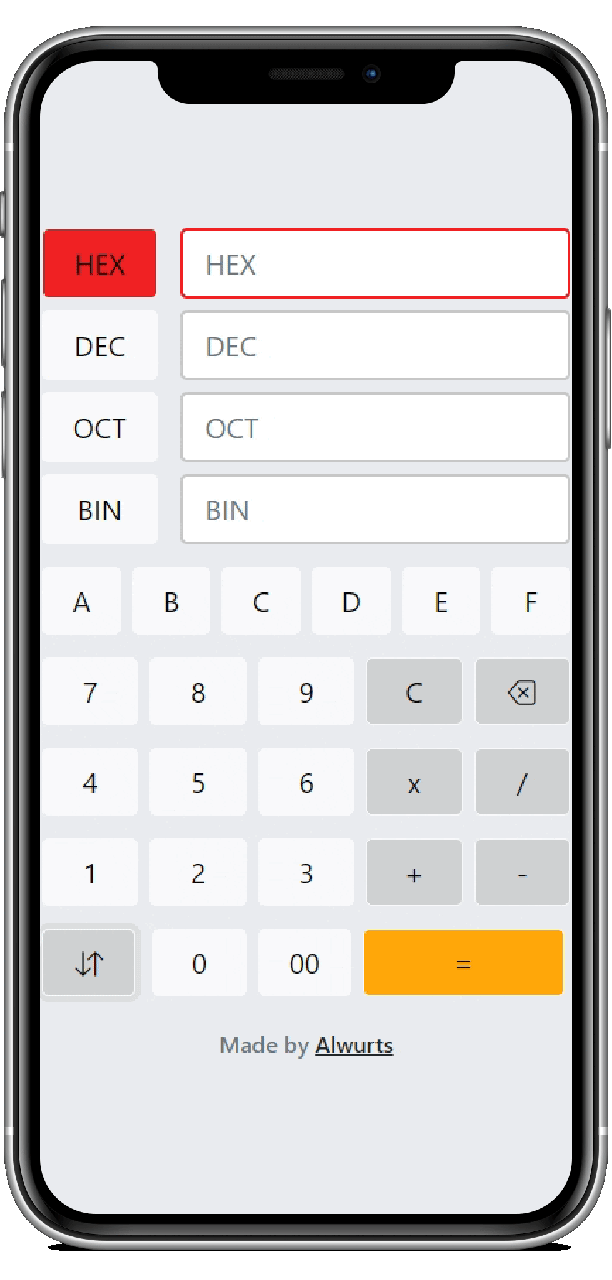612x1280 pixels.
Task: Enter hex digit F
Action: click(530, 602)
